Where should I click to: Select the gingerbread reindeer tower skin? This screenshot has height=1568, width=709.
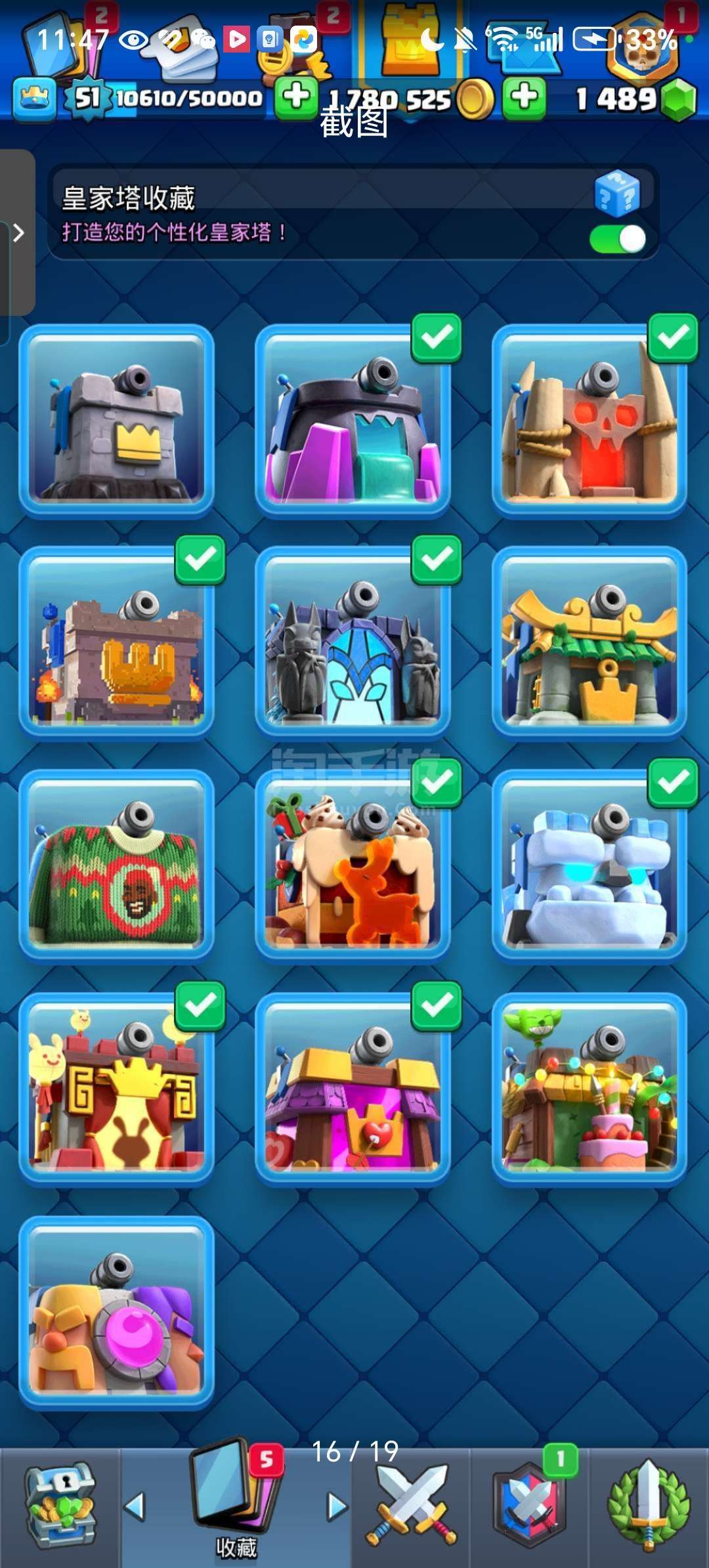pyautogui.click(x=353, y=864)
